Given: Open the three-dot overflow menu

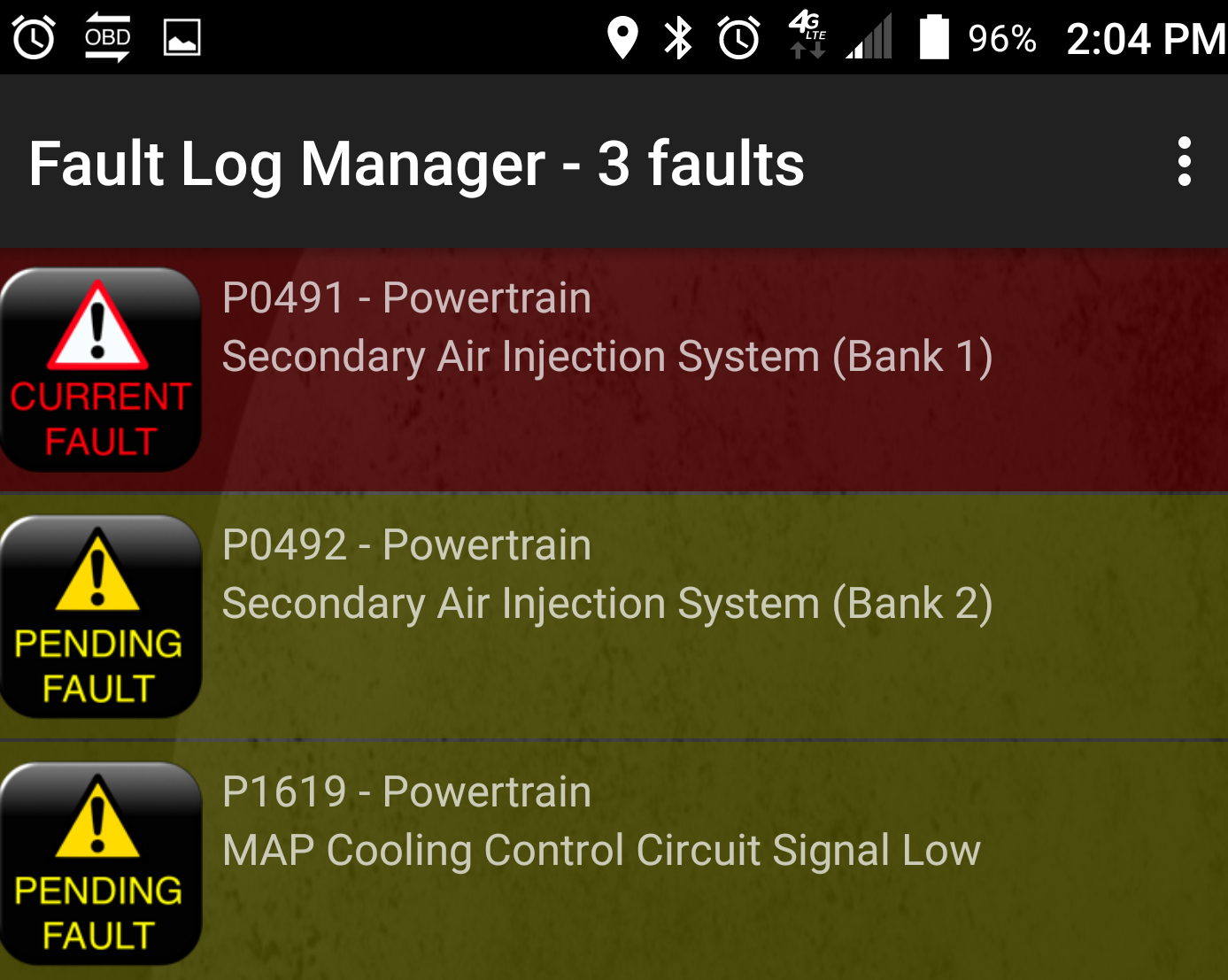Looking at the screenshot, I should [1184, 162].
